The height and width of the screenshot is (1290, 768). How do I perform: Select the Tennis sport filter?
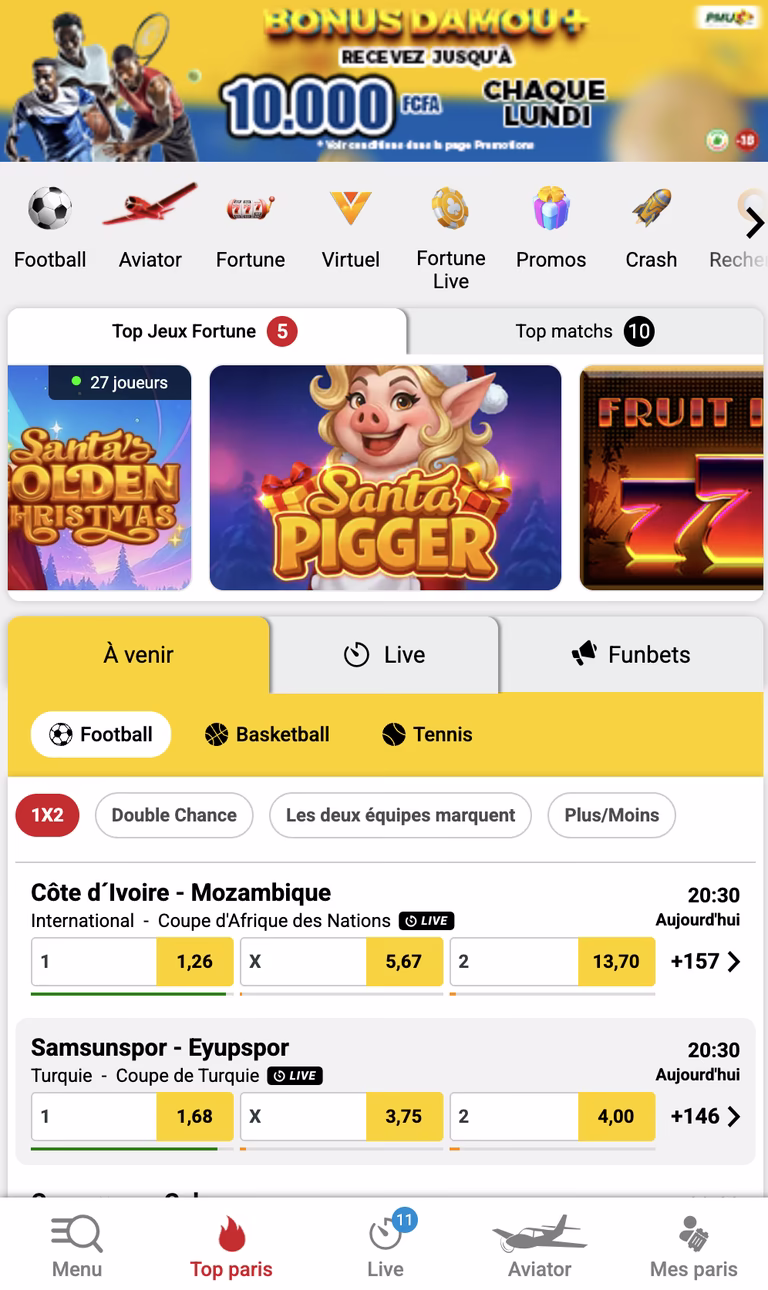click(x=427, y=734)
